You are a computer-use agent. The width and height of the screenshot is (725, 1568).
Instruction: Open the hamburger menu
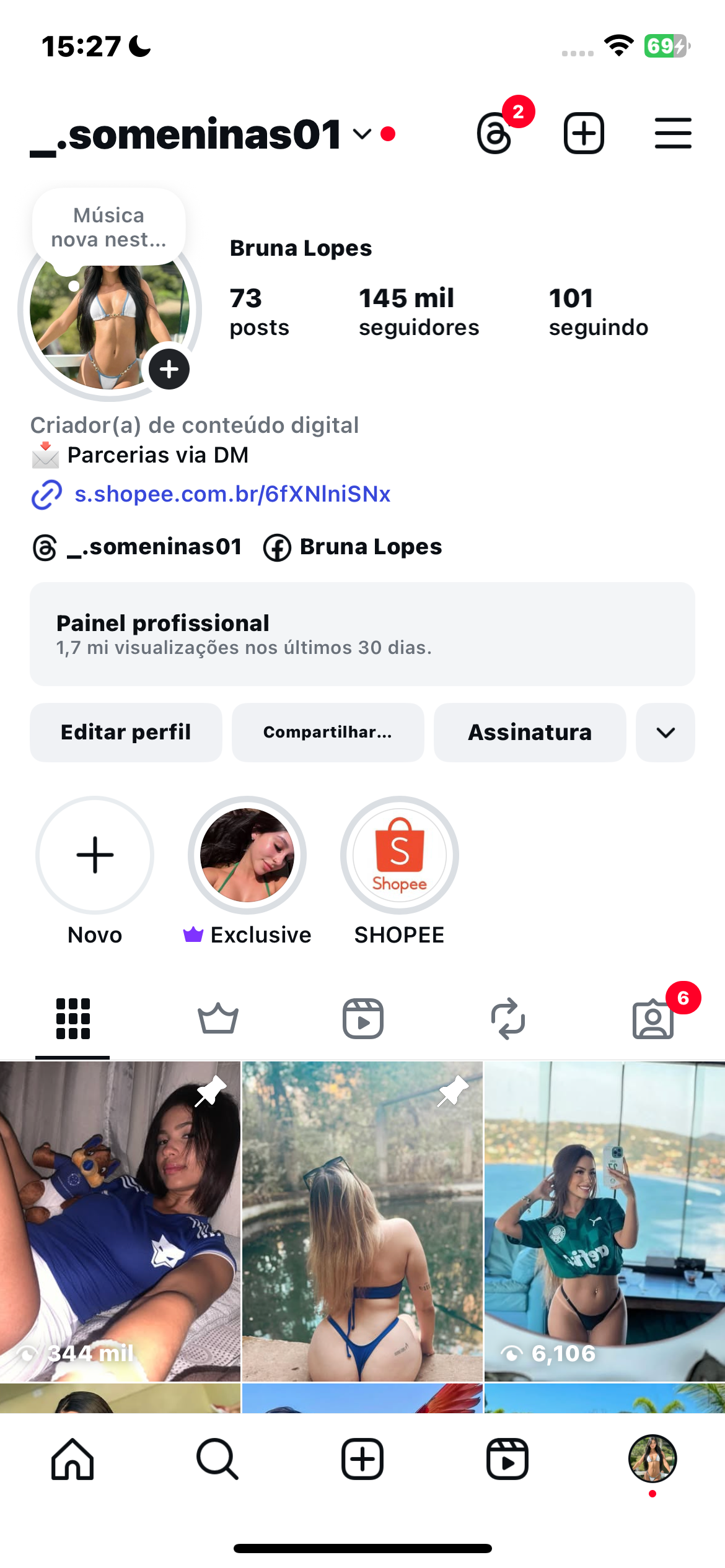(673, 133)
